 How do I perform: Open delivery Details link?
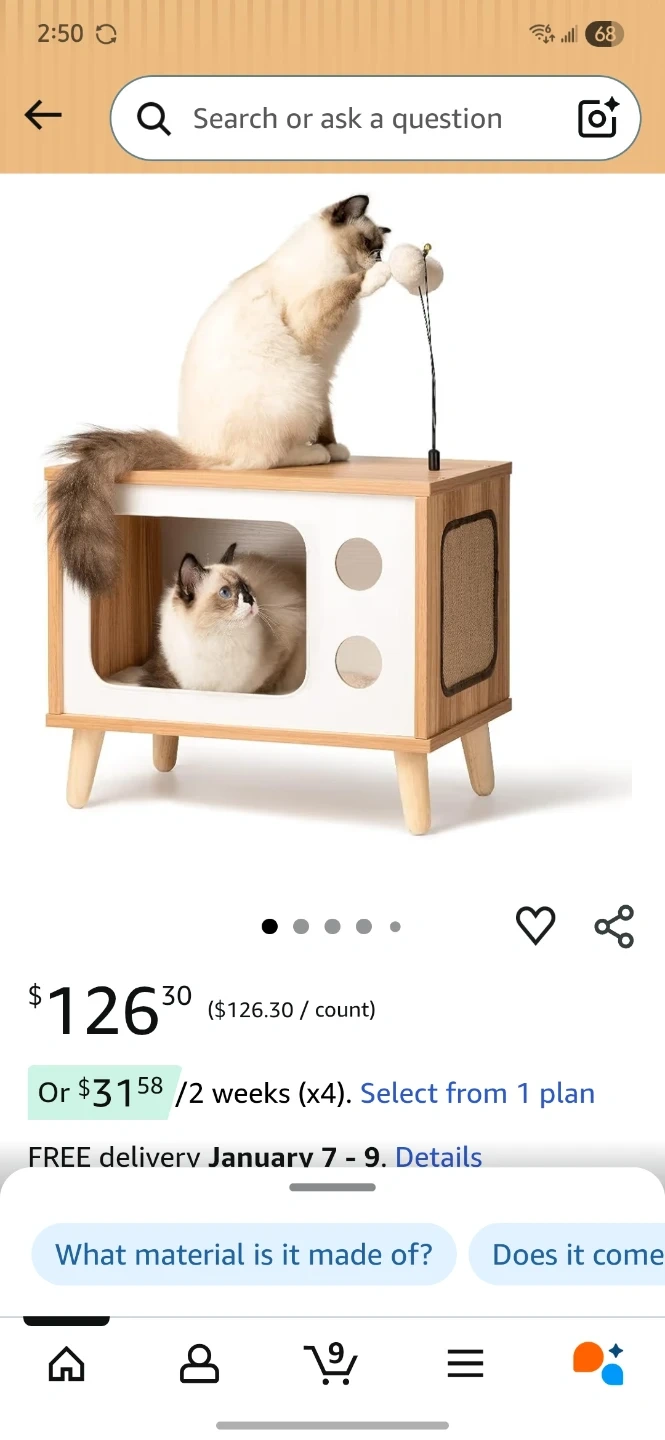click(x=439, y=1157)
